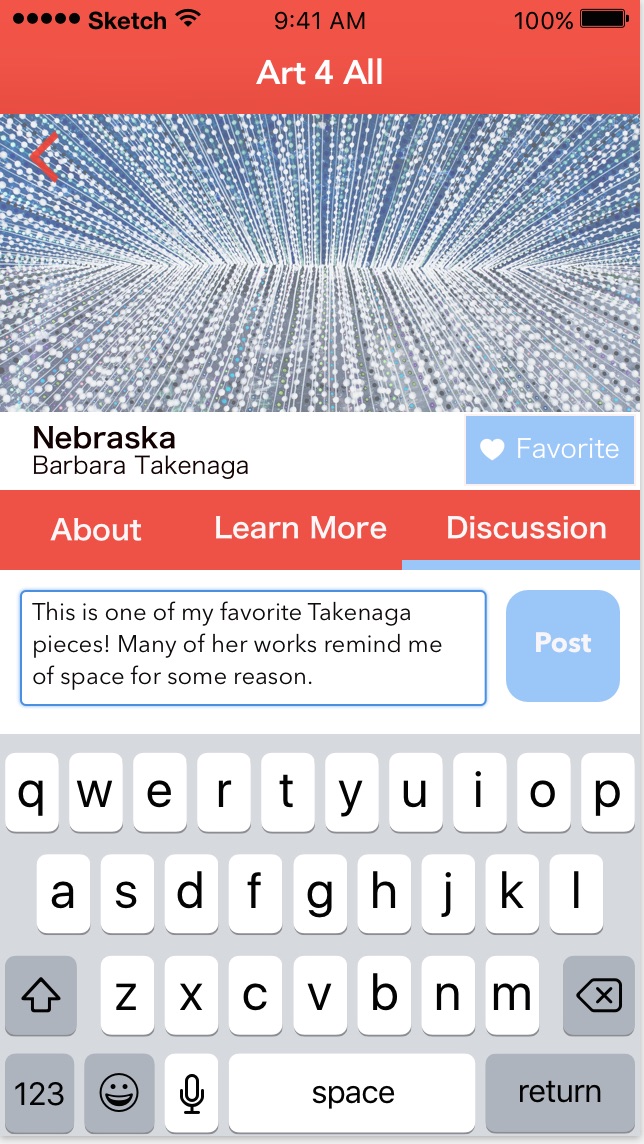Enable shift on the keyboard
Viewport: 644px width, 1144px height.
(x=41, y=995)
